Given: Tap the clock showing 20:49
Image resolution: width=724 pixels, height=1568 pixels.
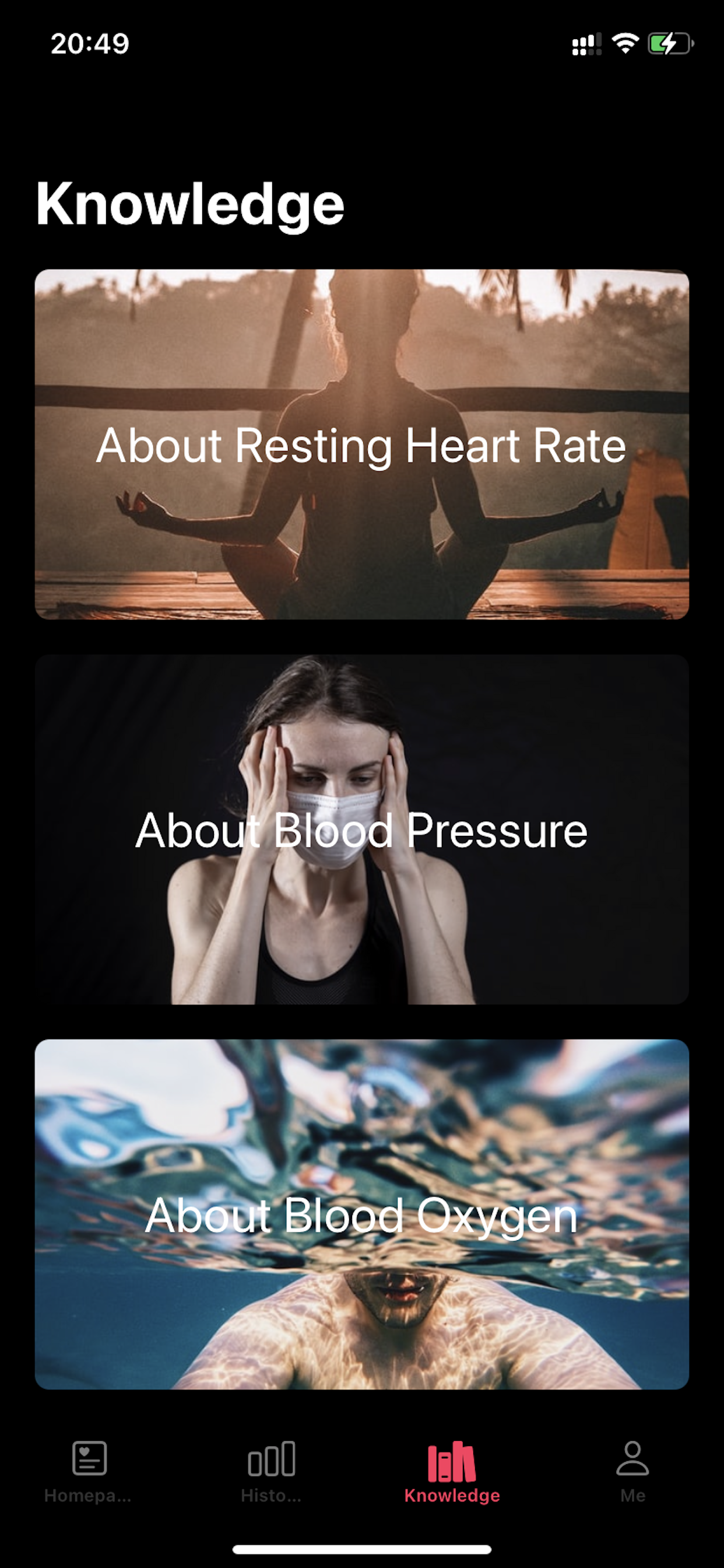Looking at the screenshot, I should (89, 44).
